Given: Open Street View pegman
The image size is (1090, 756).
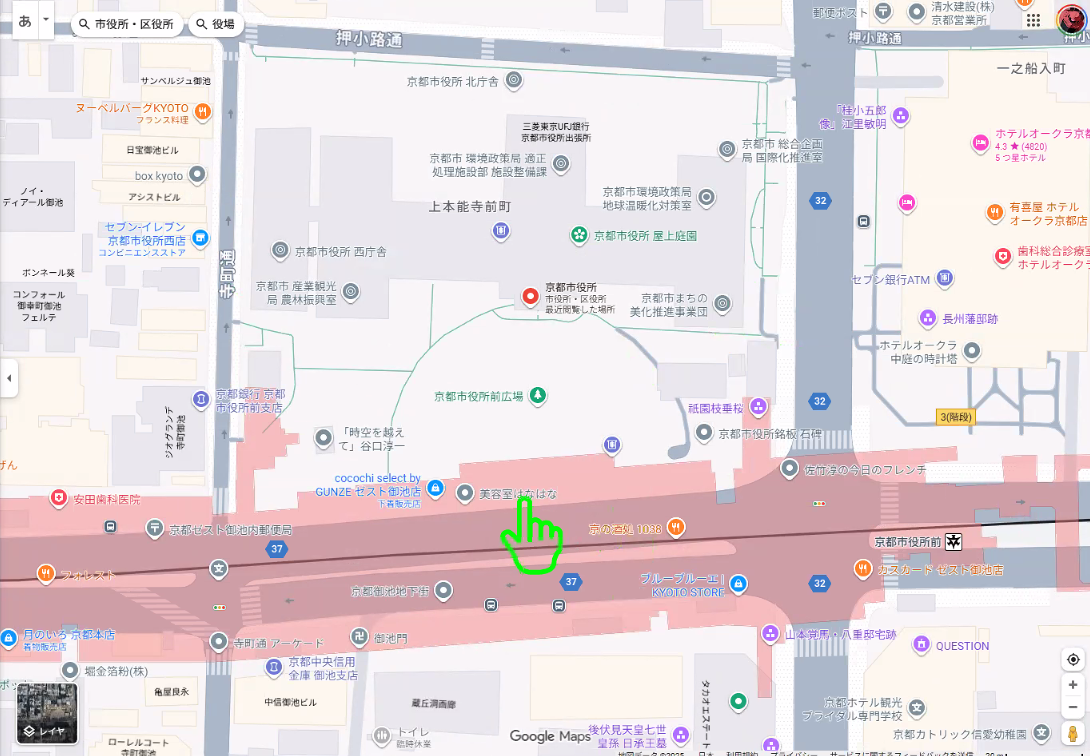Looking at the screenshot, I should 1073,735.
